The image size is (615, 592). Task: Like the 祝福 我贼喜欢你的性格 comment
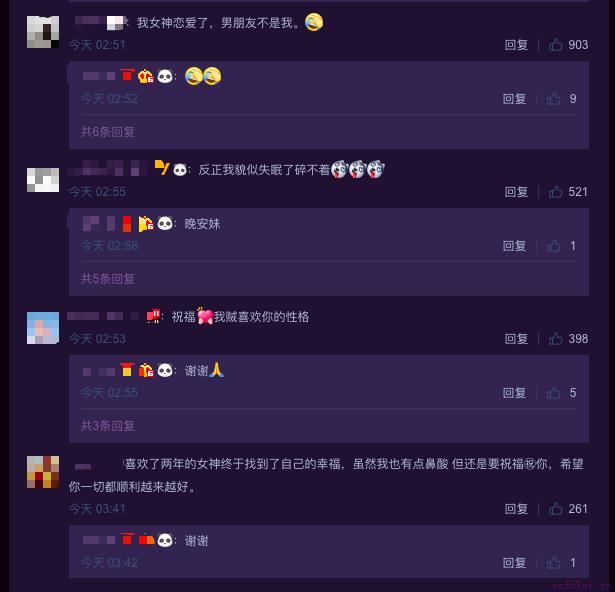(555, 339)
